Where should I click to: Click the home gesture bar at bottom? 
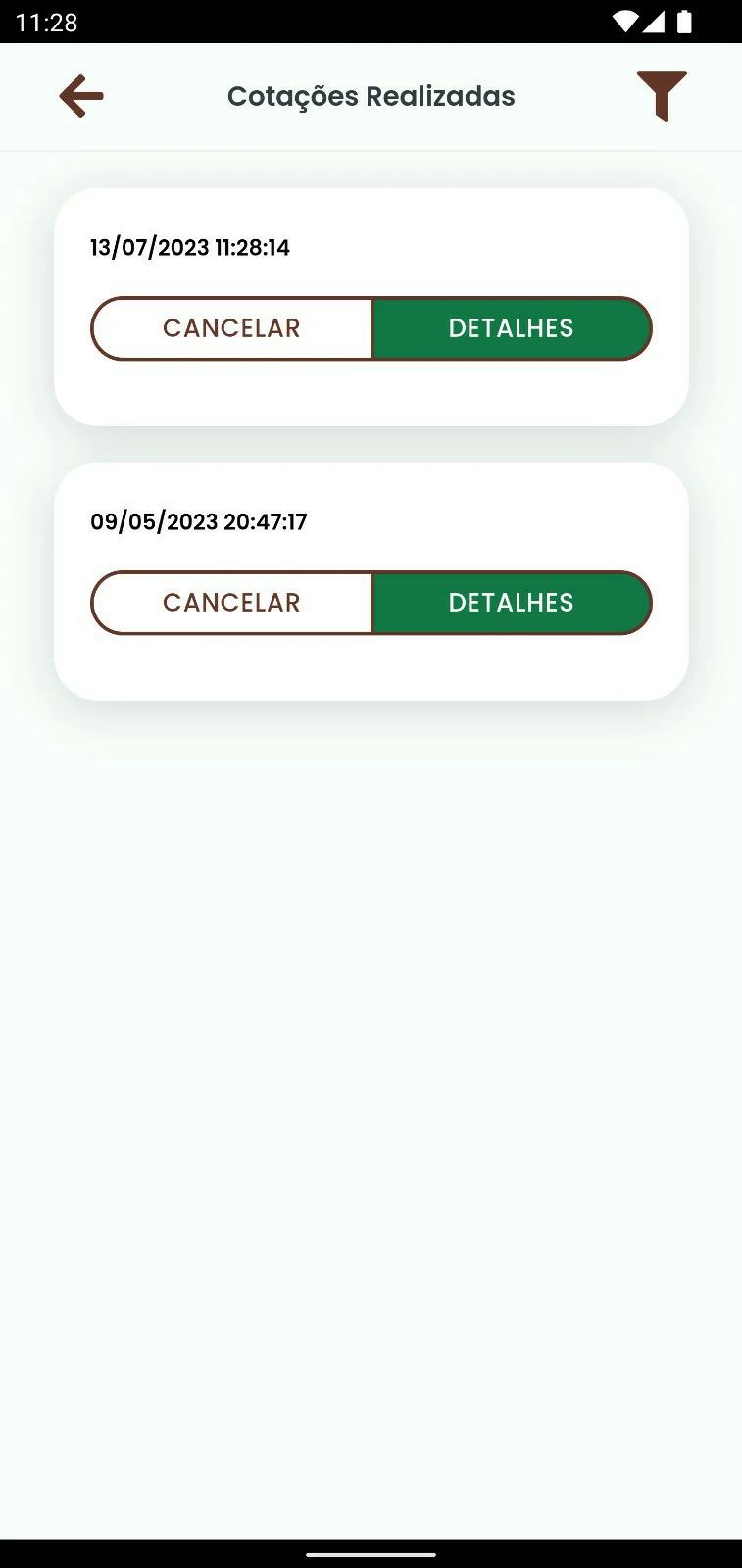[371, 1556]
